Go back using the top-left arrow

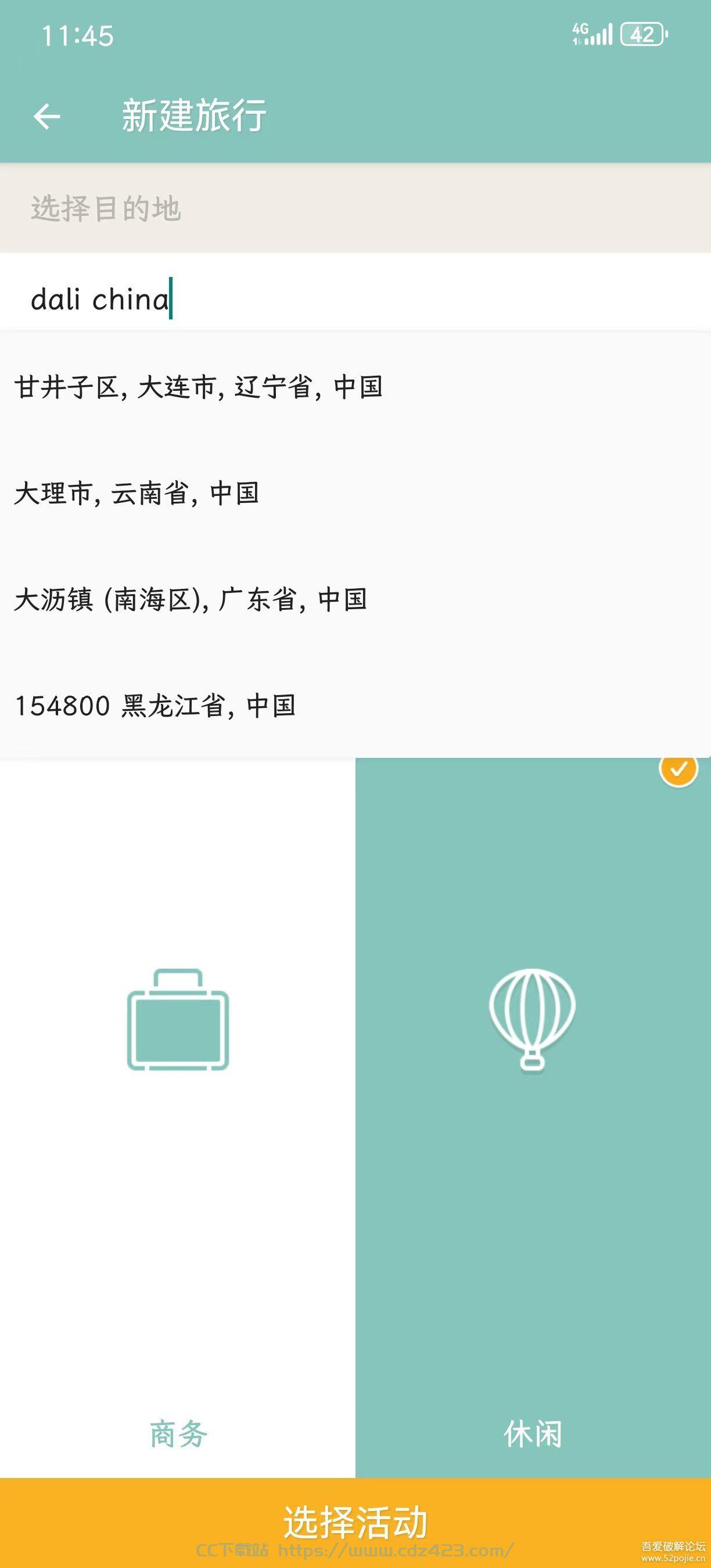[47, 116]
